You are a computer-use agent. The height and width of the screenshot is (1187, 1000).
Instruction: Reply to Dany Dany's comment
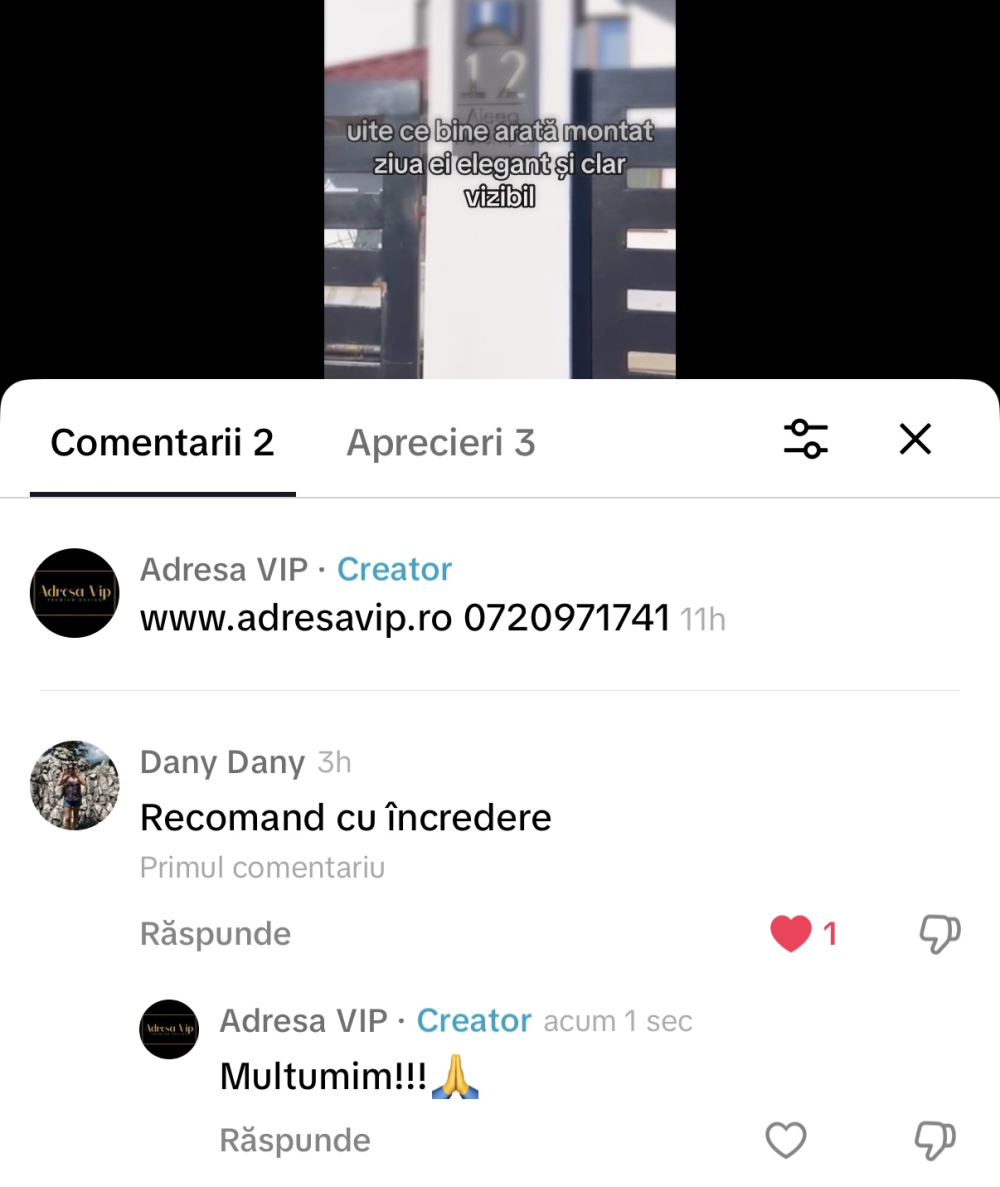tap(215, 934)
